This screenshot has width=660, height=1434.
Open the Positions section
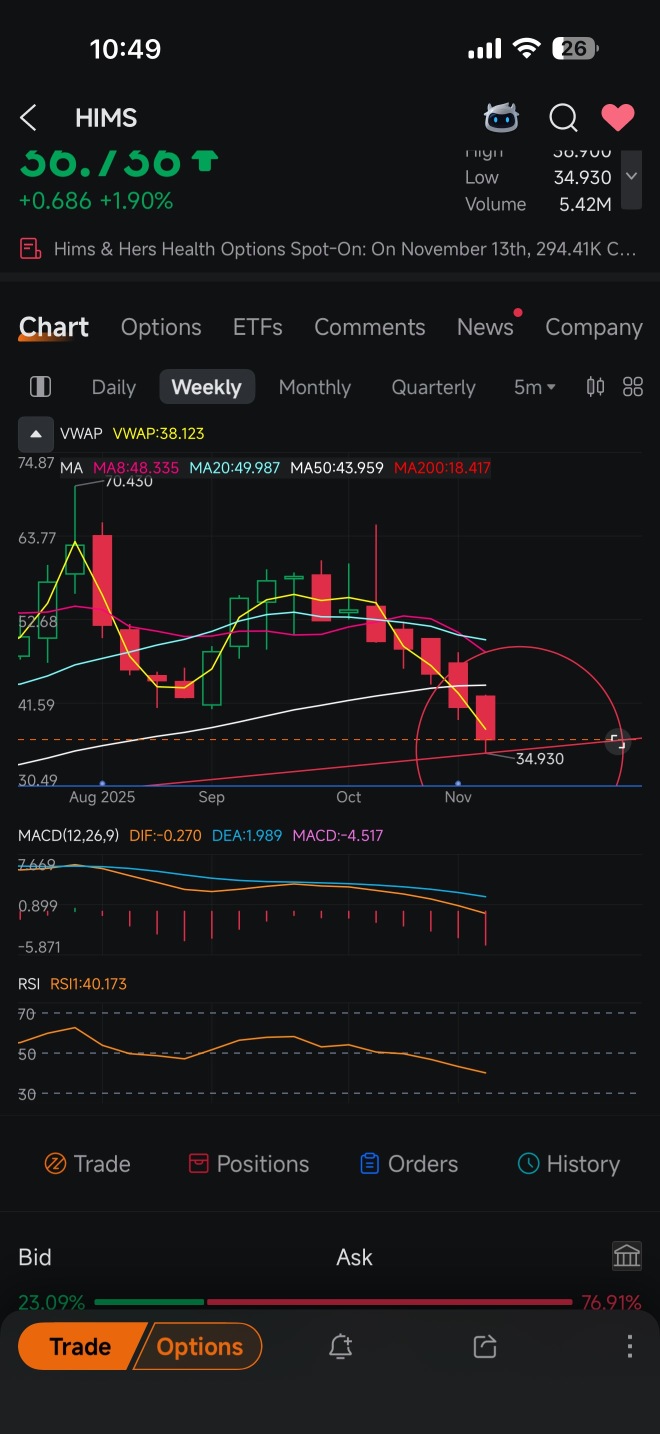coord(249,1164)
